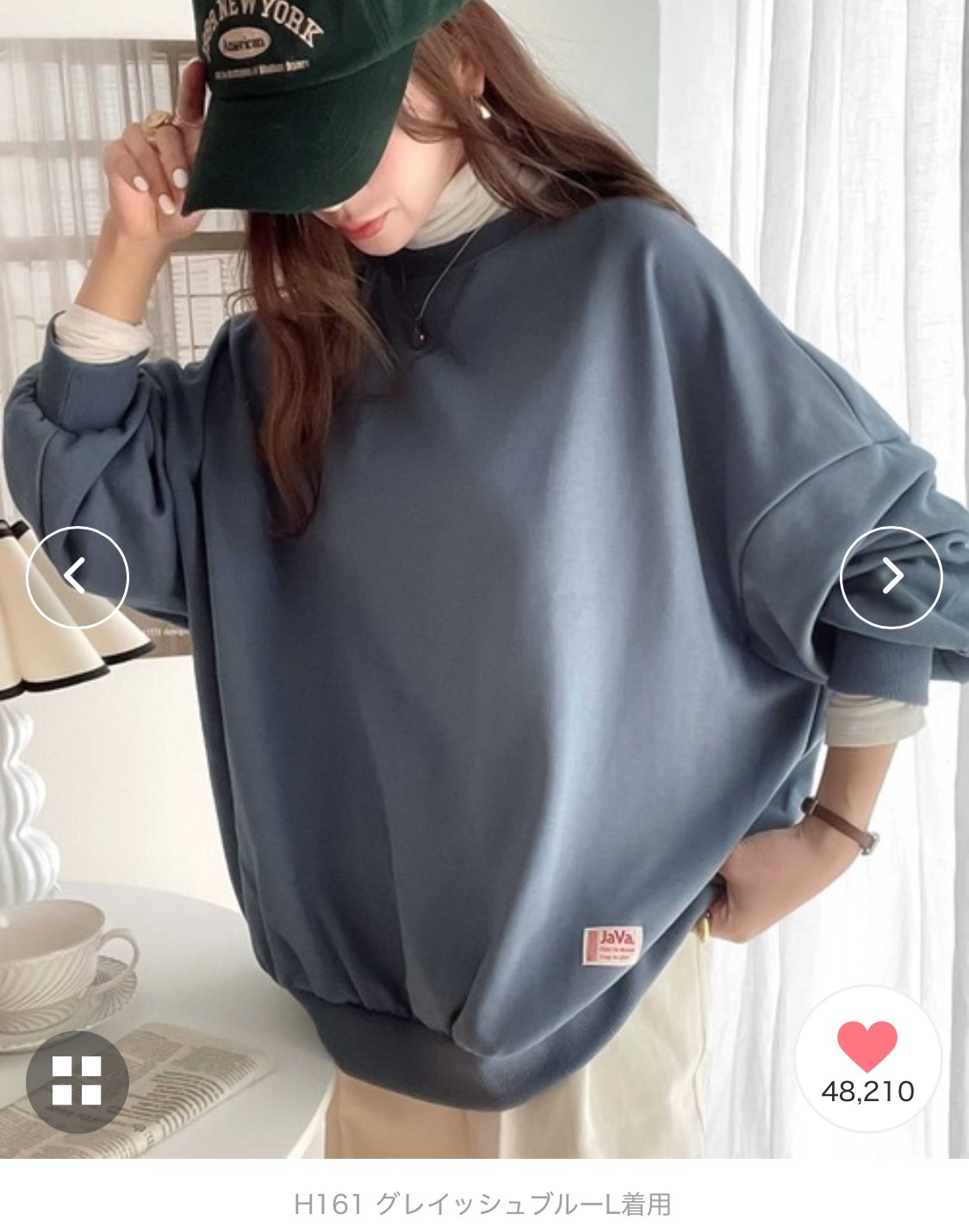Go to the next product image
Viewport: 969px width, 1232px height.
[x=891, y=577]
